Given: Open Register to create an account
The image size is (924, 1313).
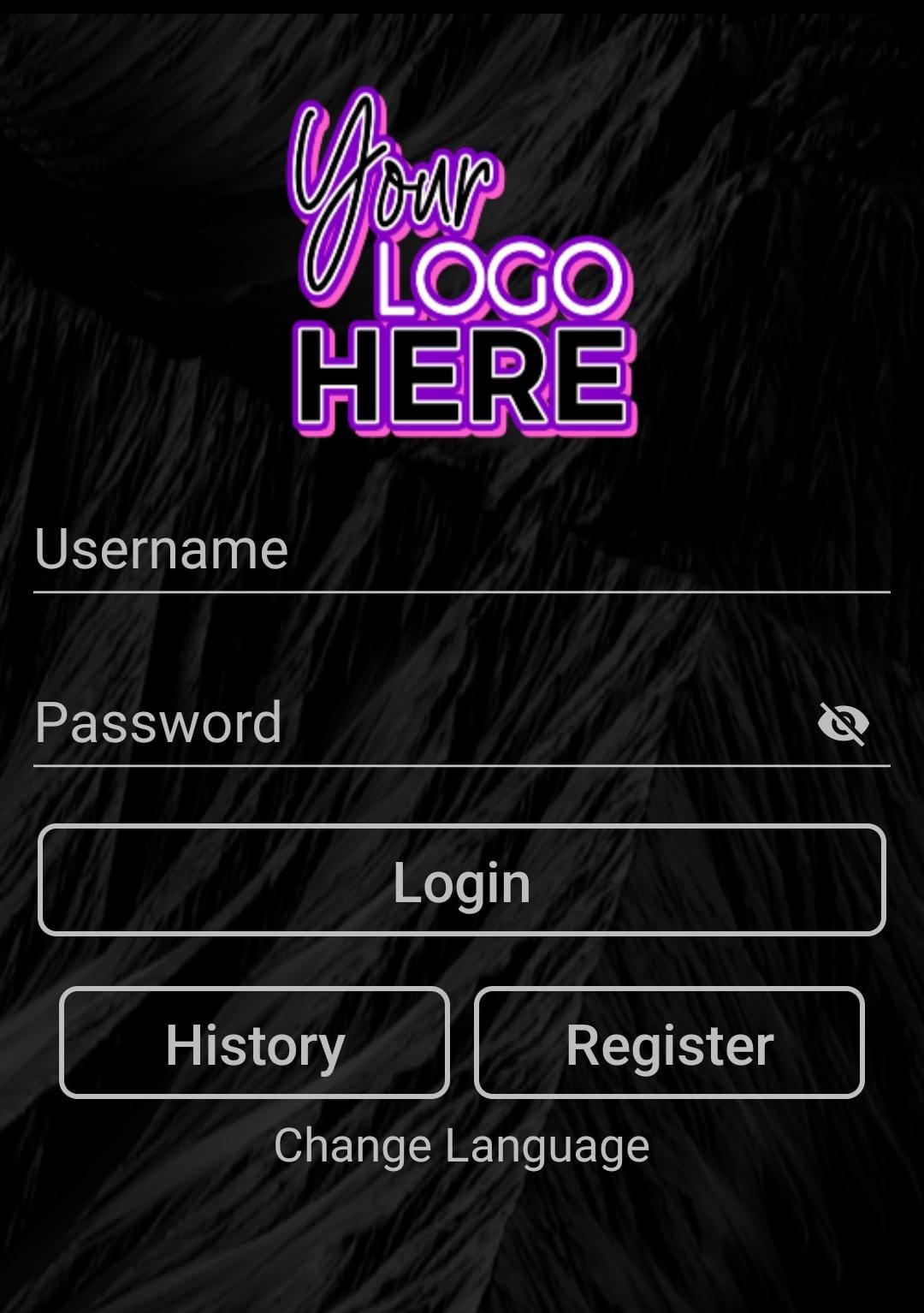Looking at the screenshot, I should [x=669, y=1043].
